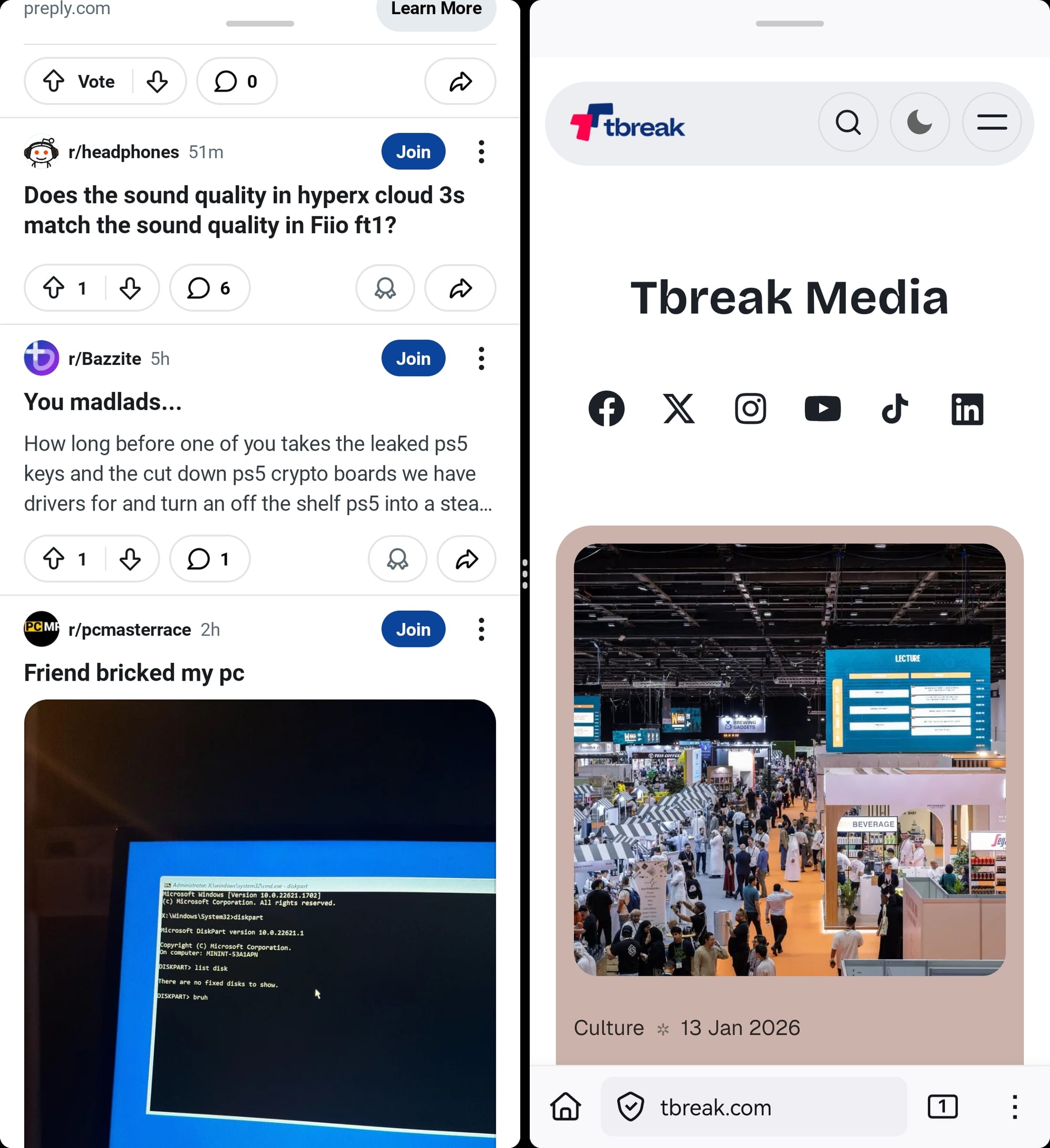Open the tbreak hamburger menu
The image size is (1050, 1148).
[991, 122]
